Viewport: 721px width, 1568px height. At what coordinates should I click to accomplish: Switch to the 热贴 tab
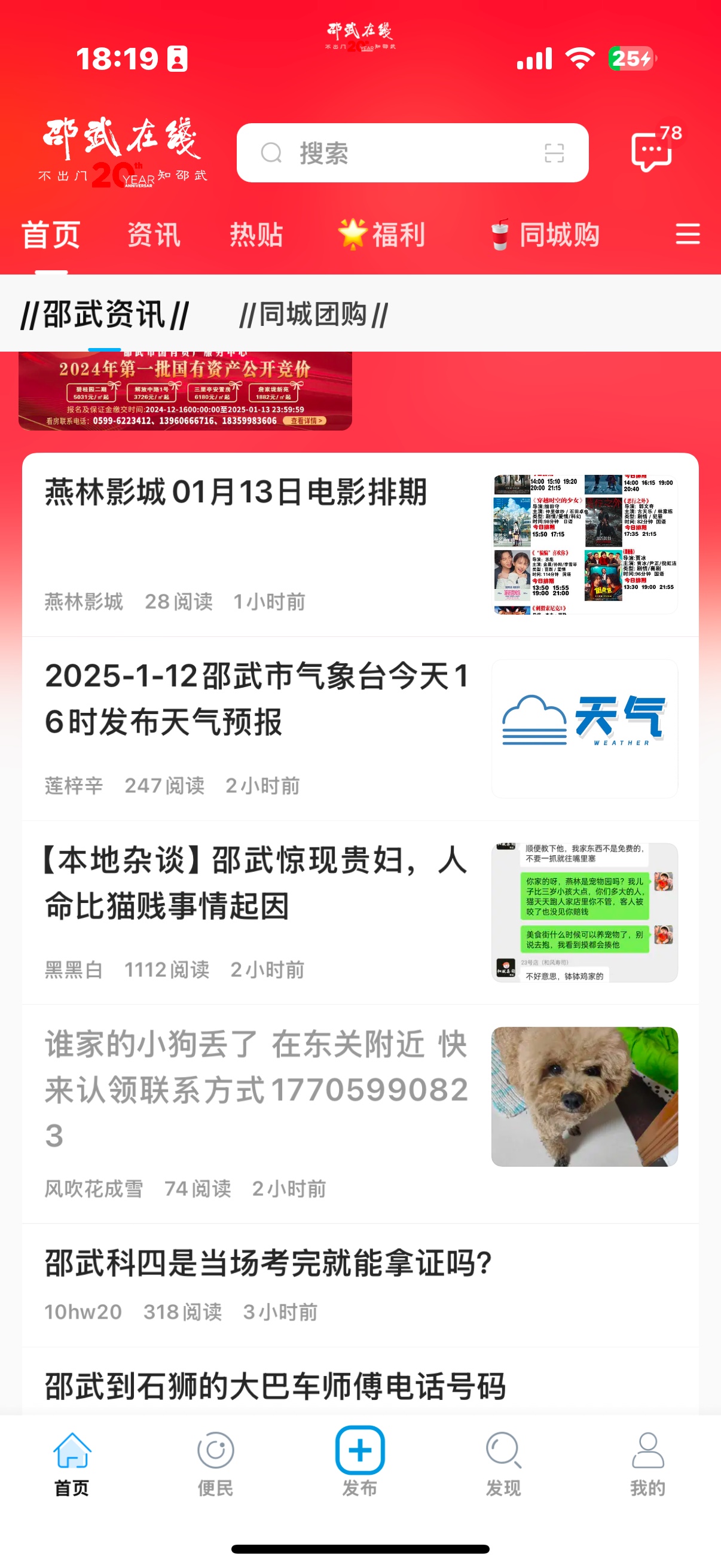[x=256, y=235]
